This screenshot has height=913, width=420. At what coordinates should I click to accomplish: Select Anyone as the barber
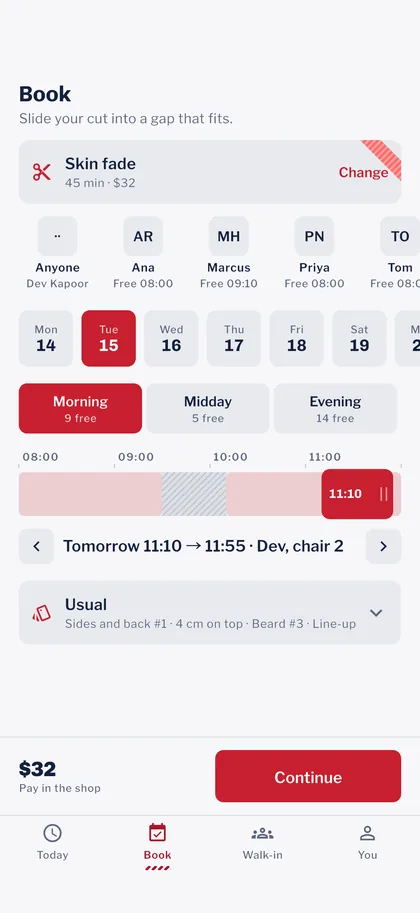pos(57,253)
